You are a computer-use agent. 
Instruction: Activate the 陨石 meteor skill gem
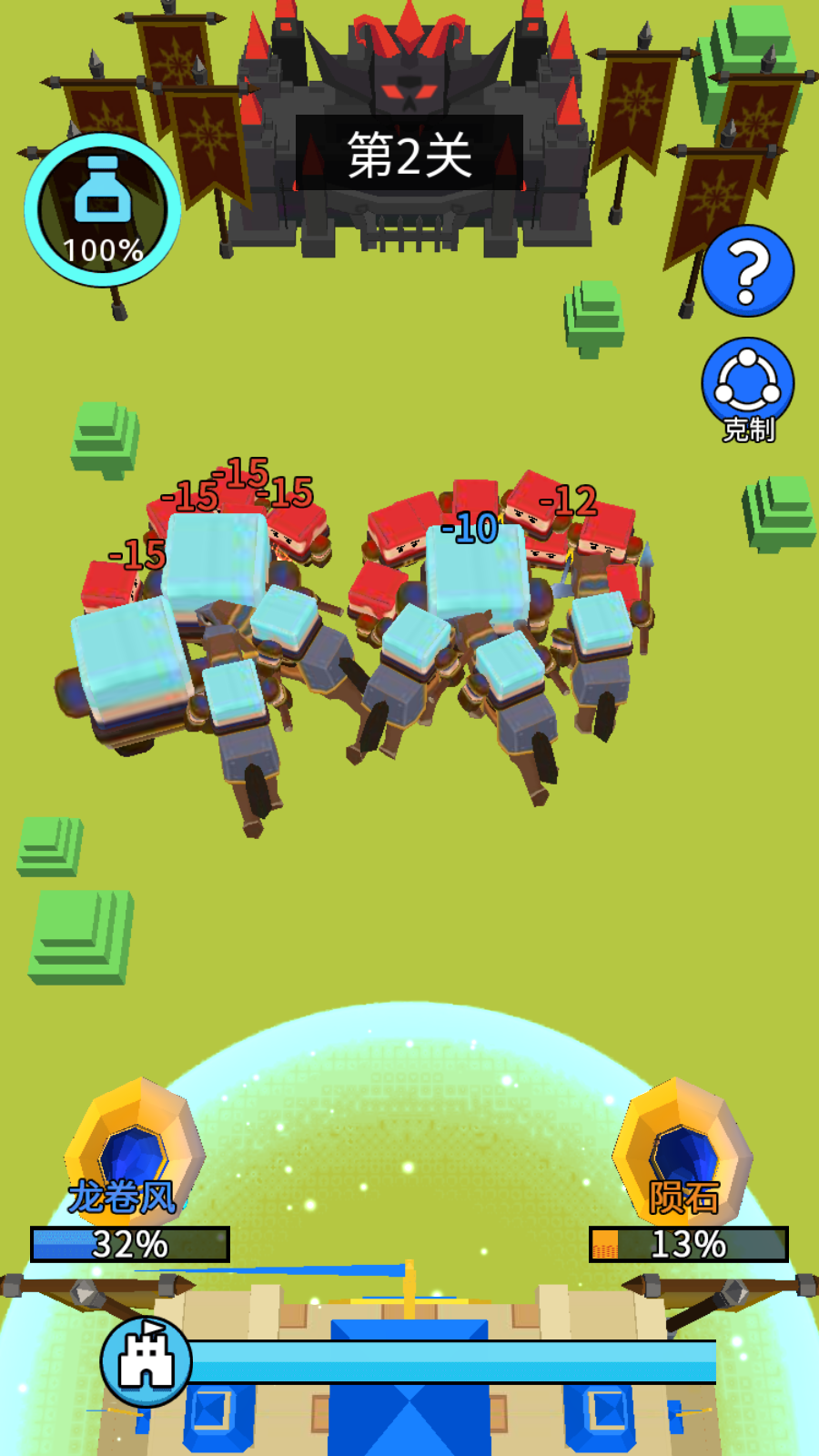682,1152
